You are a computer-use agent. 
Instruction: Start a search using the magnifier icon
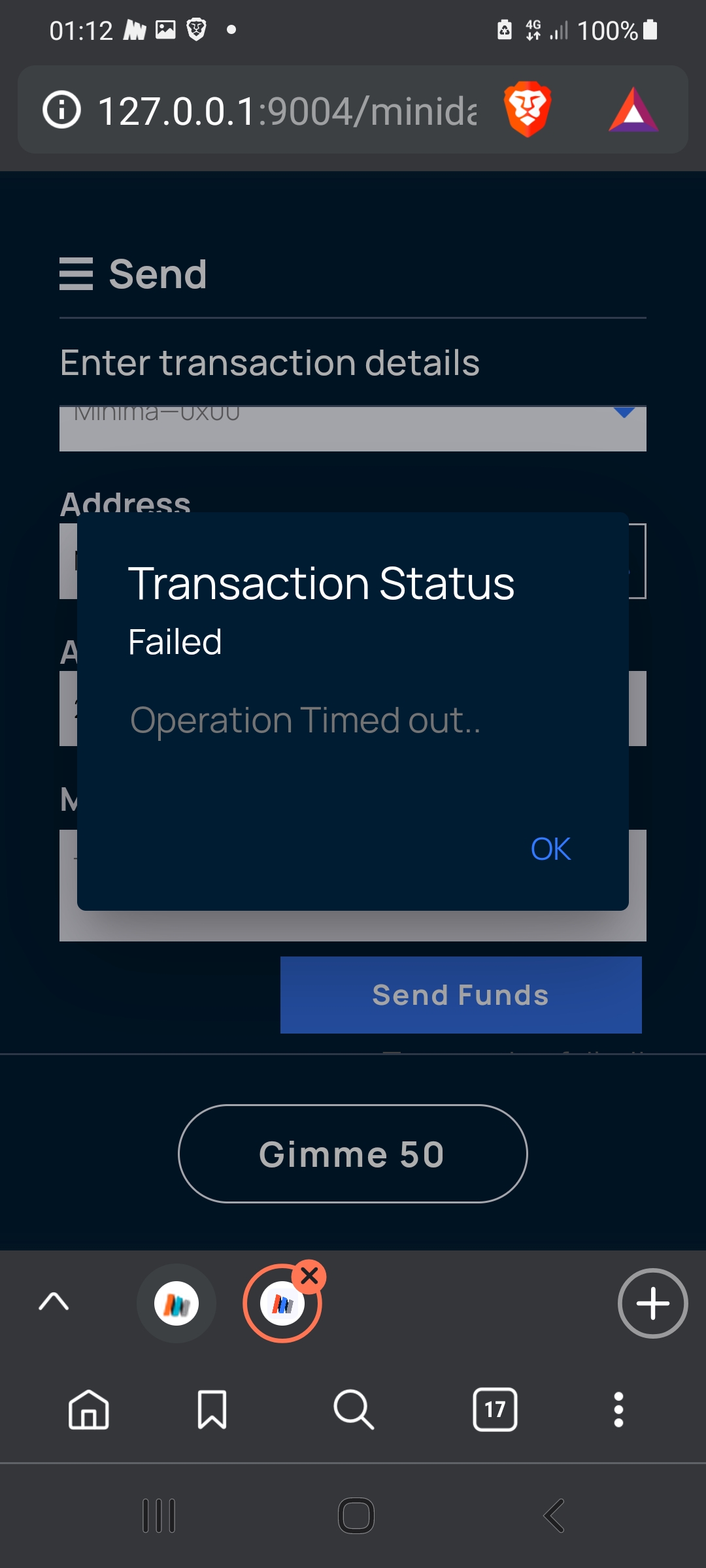tap(353, 1411)
